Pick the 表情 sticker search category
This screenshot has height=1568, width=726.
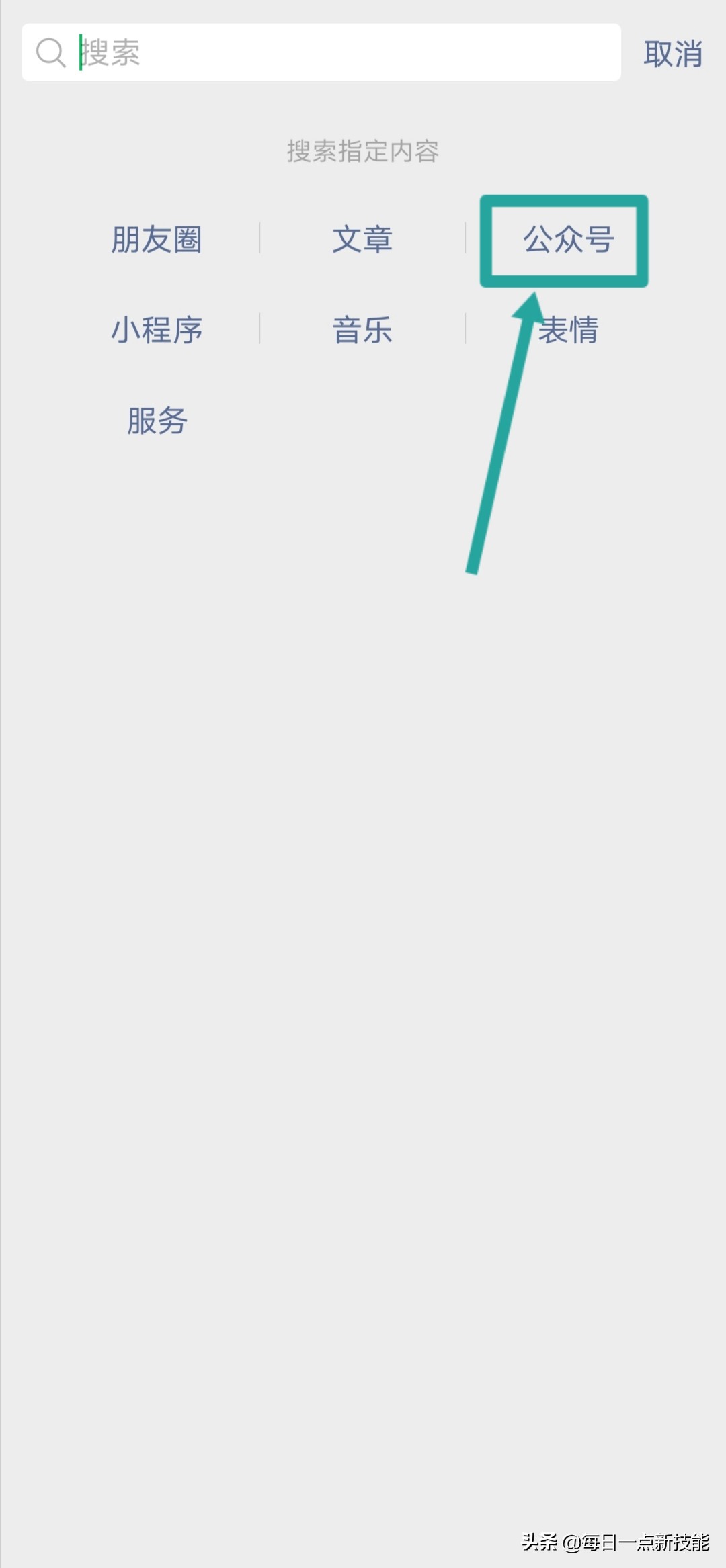[569, 331]
